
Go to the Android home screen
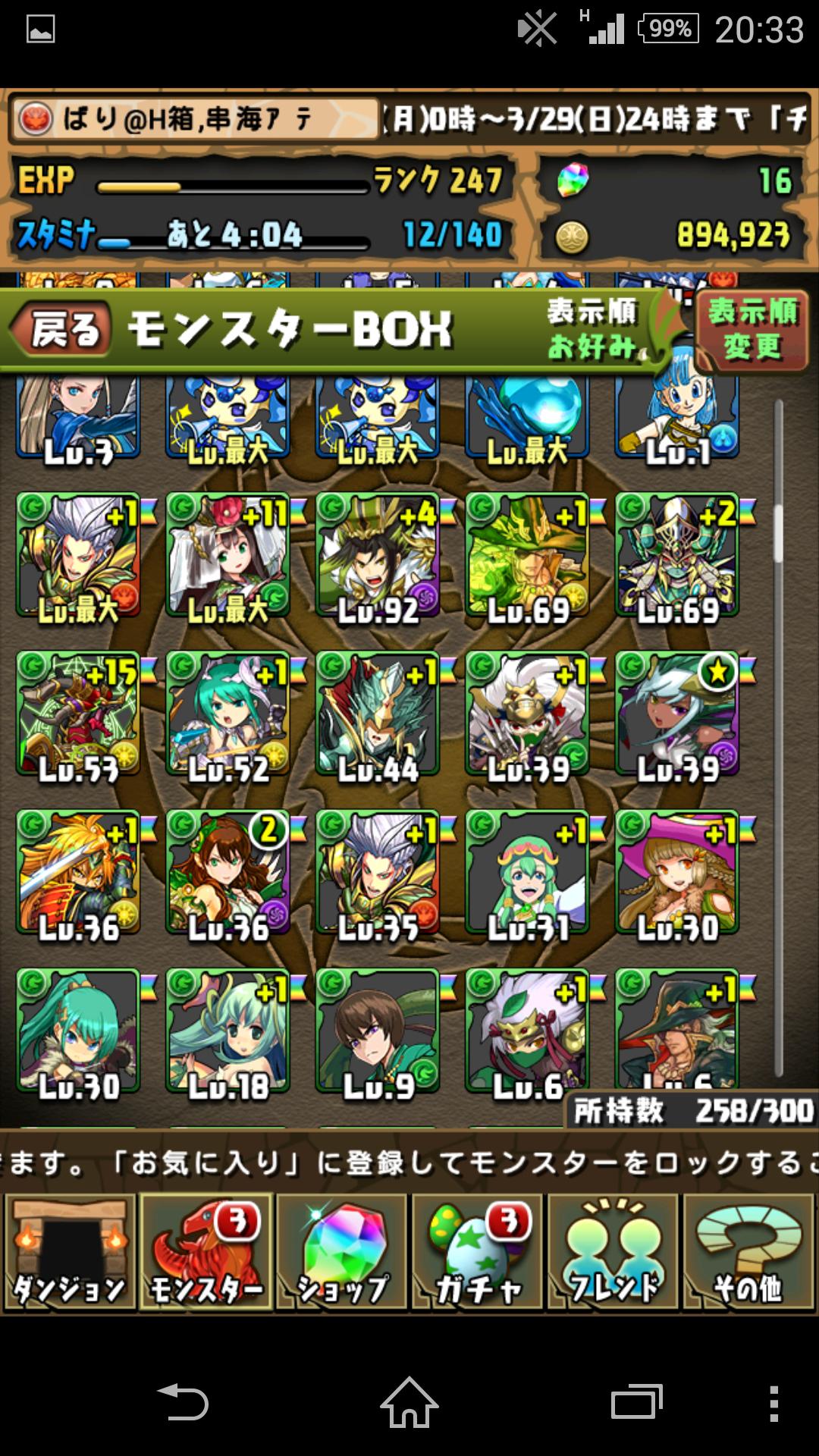[409, 1402]
